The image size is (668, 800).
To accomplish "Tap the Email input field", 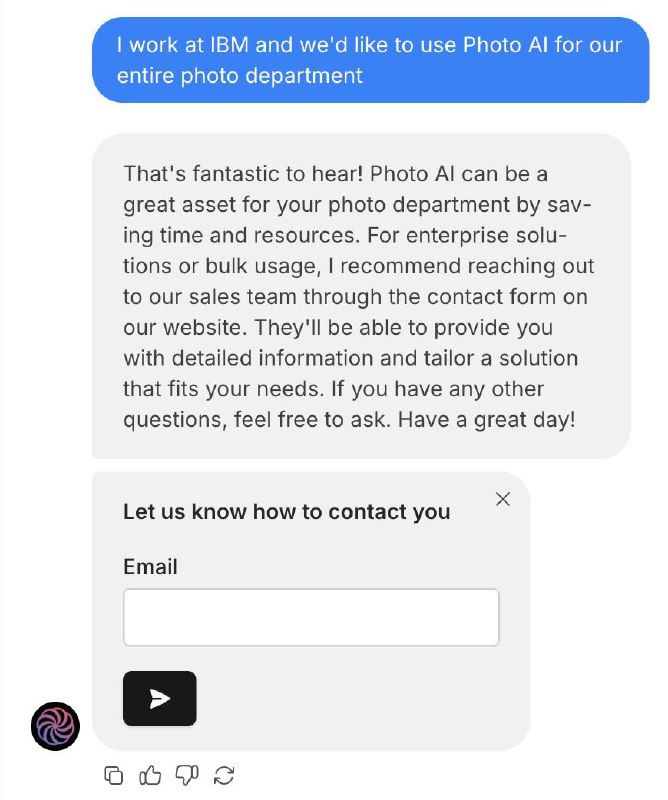I will 310,617.
